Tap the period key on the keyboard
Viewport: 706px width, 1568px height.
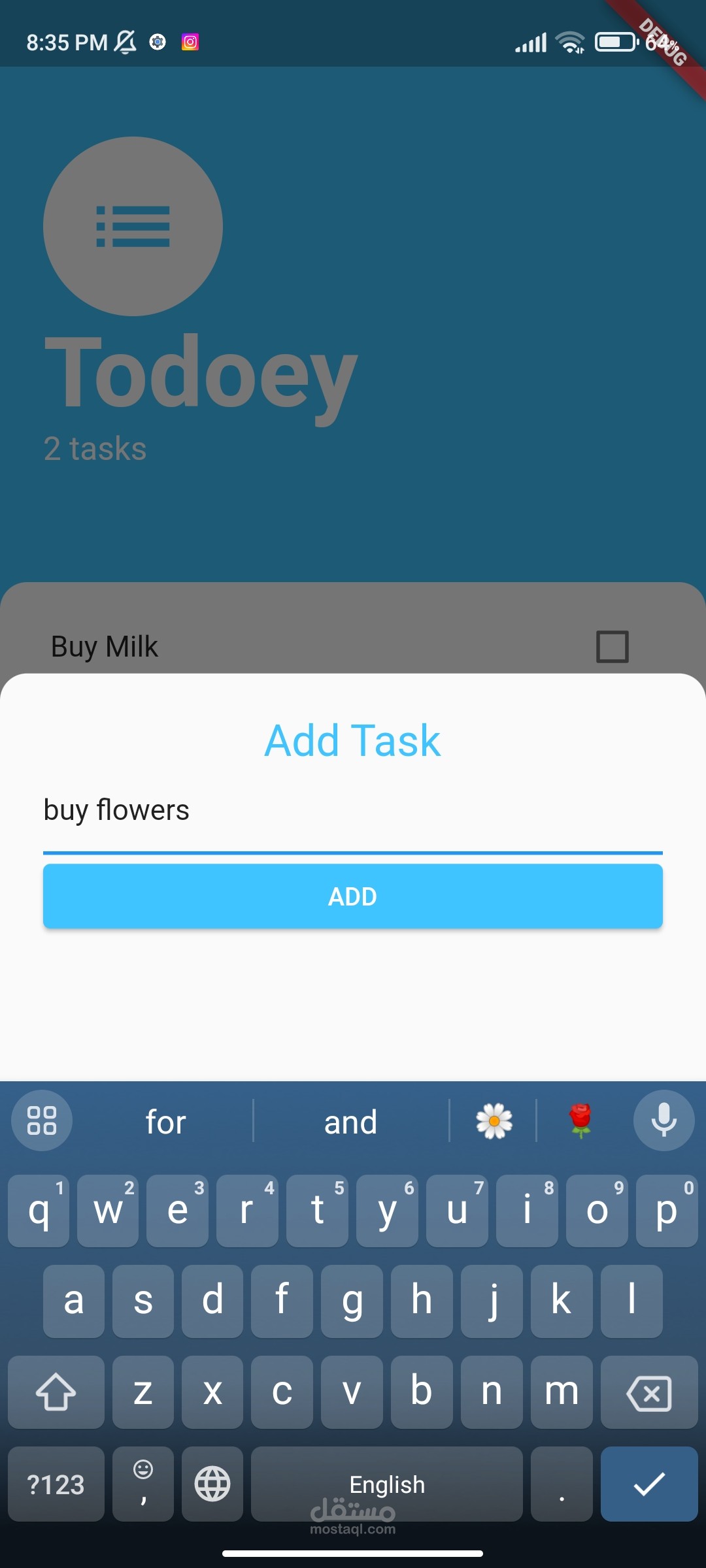pos(562,1483)
